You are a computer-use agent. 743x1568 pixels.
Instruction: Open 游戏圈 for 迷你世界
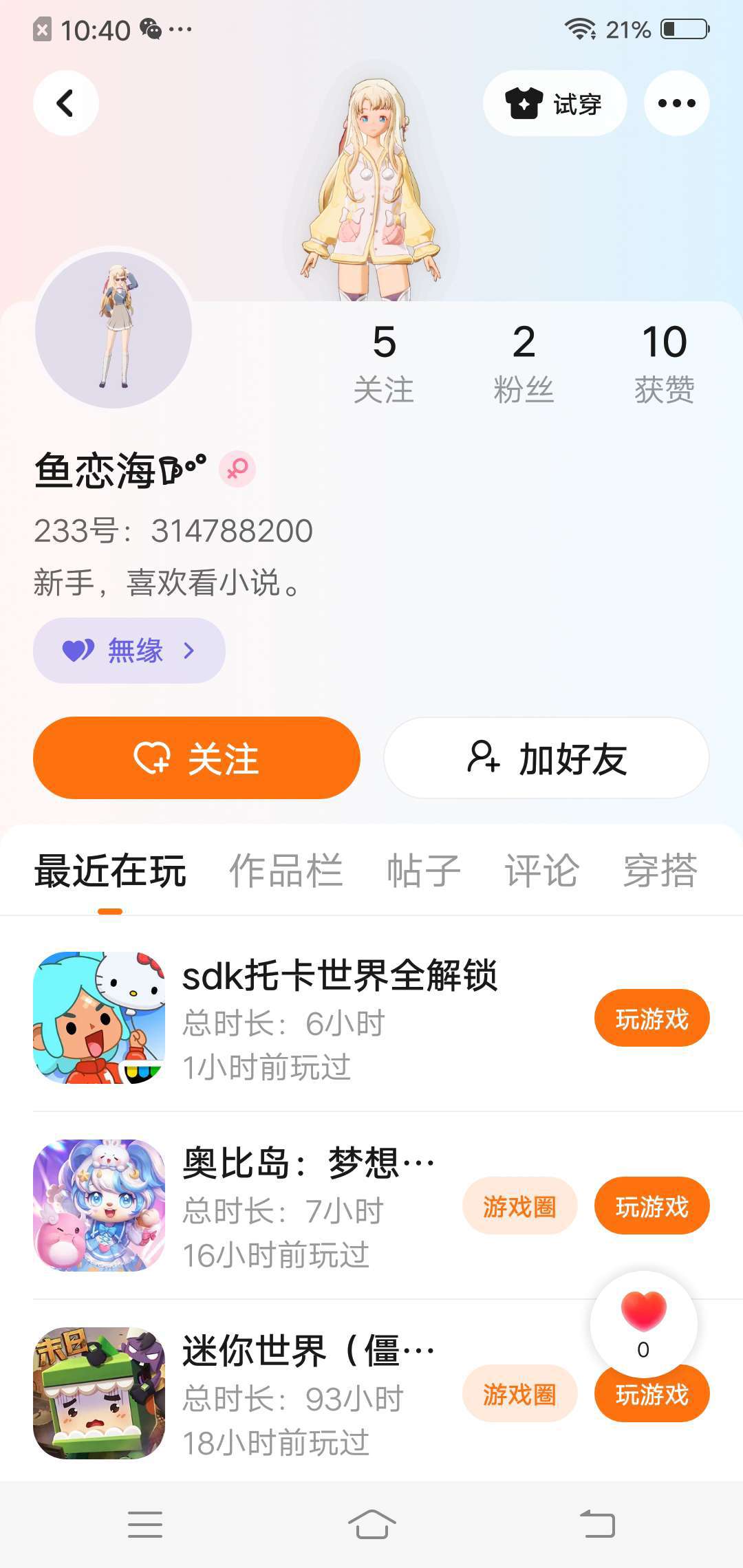coord(519,1394)
